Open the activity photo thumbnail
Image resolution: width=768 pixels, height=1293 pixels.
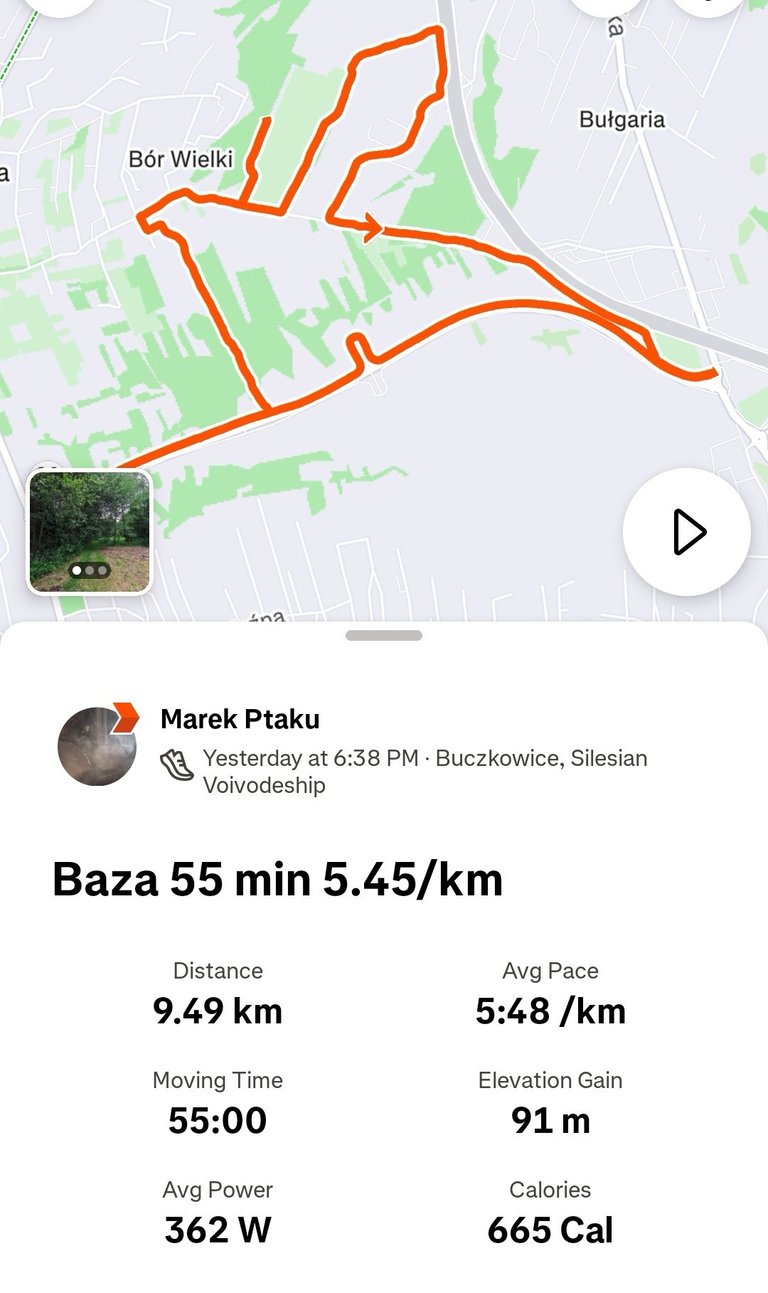[89, 531]
